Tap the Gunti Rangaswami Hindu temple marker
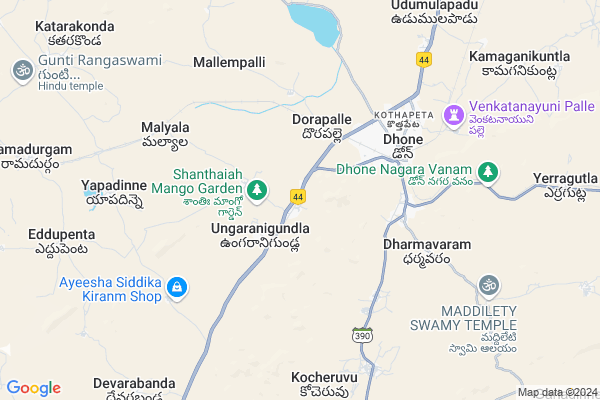600x400 pixels. 19,71
